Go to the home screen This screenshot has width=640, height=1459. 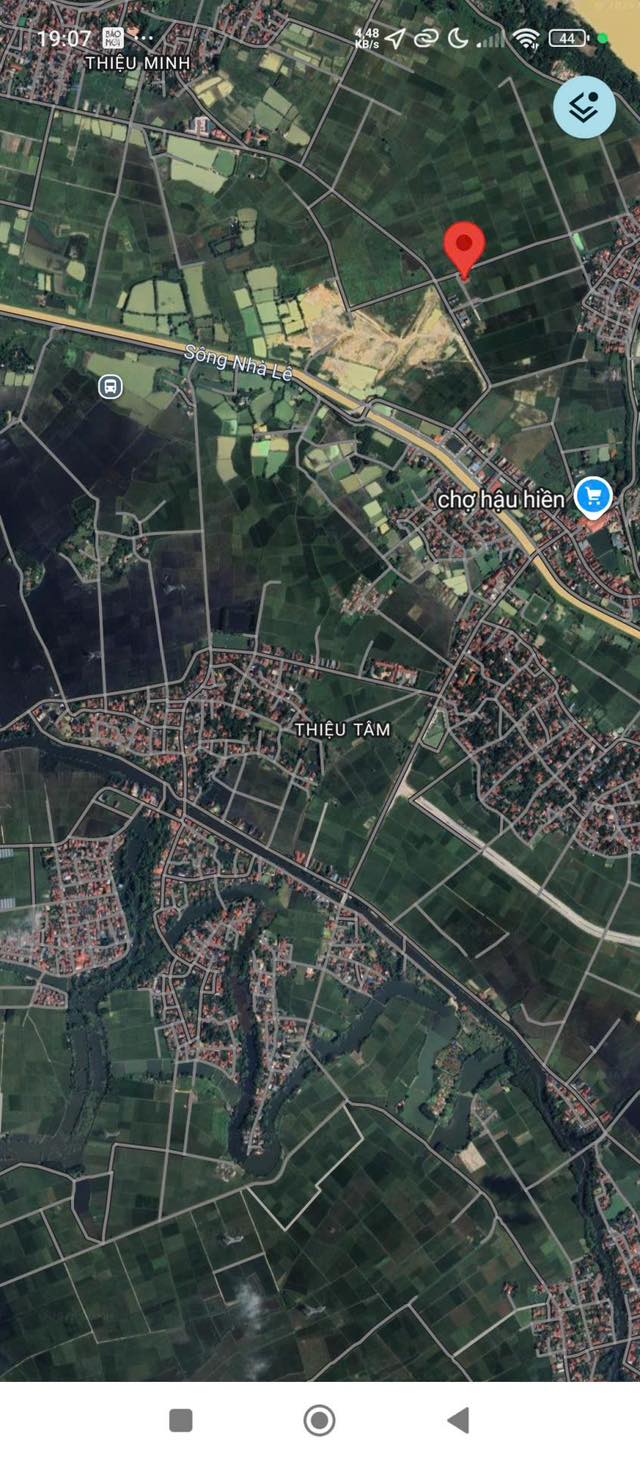click(319, 1419)
